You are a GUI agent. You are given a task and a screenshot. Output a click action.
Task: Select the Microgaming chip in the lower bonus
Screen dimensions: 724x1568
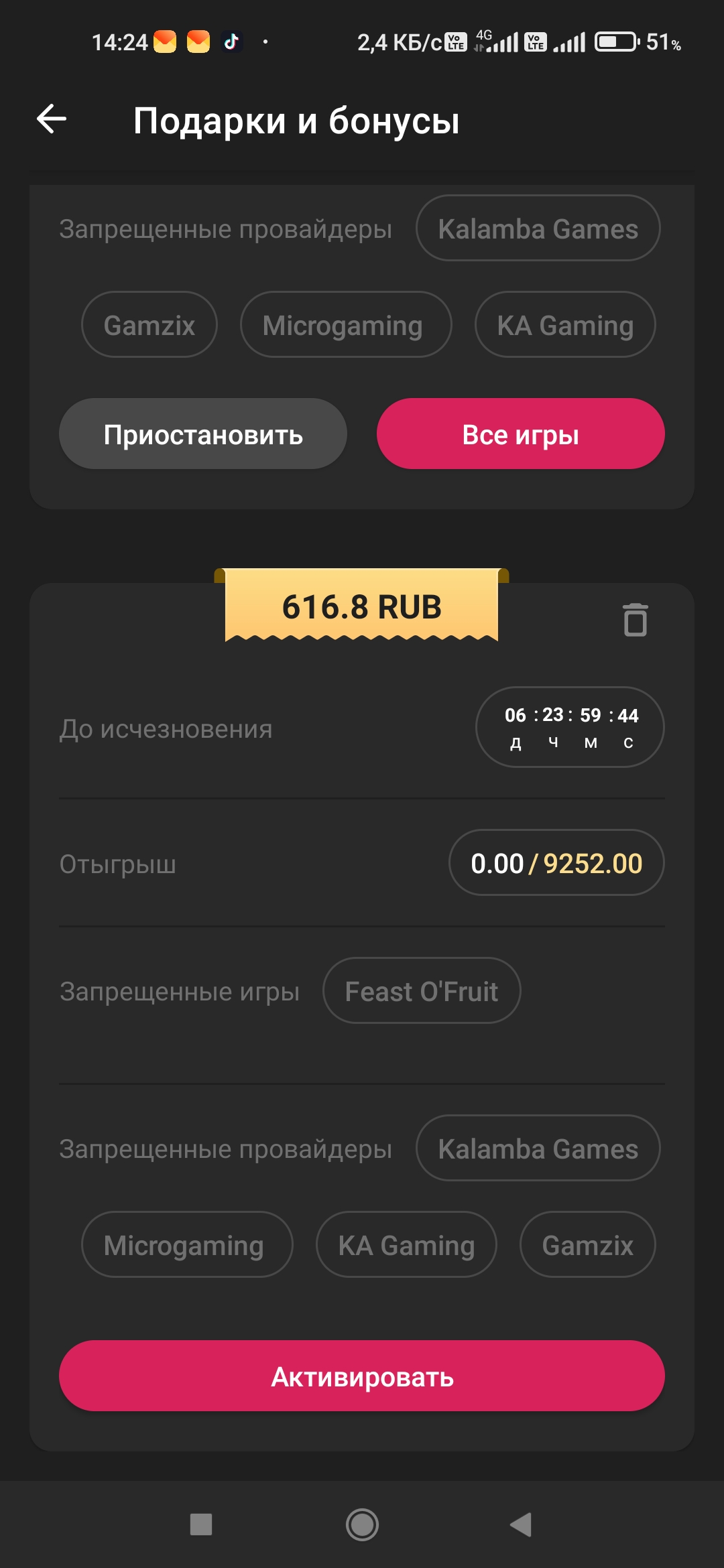point(186,1244)
